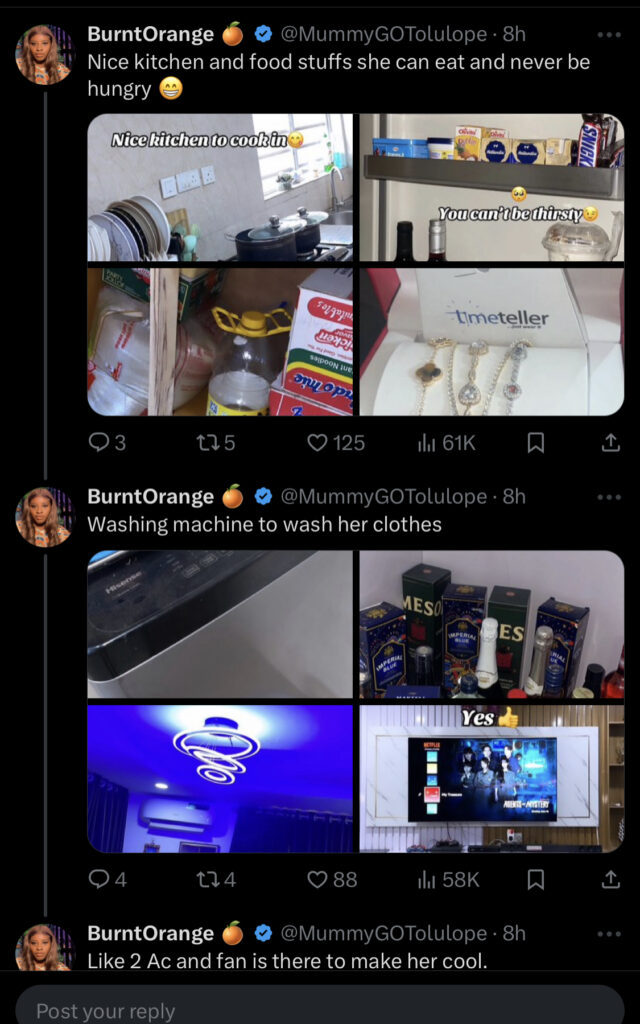Image resolution: width=640 pixels, height=1024 pixels.
Task: View the blue ceiling light photo
Action: coord(220,778)
